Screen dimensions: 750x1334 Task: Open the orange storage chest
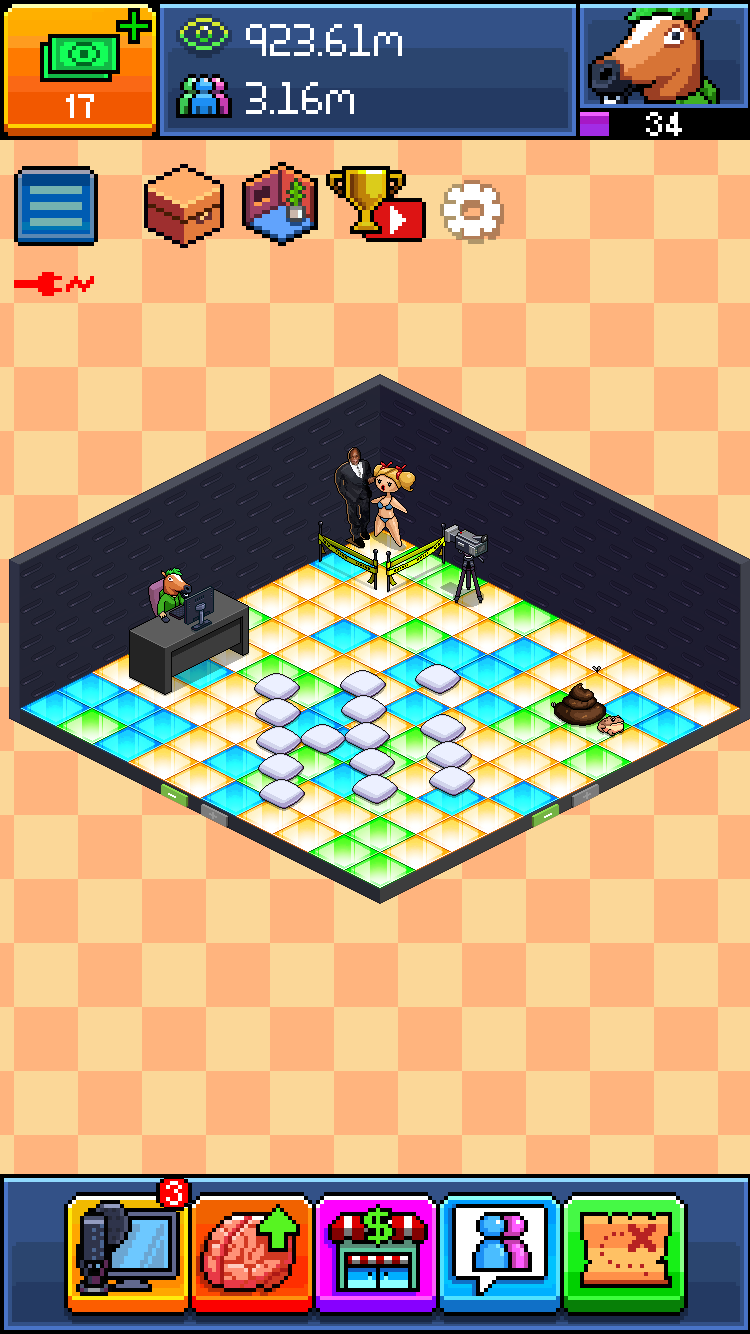click(184, 205)
